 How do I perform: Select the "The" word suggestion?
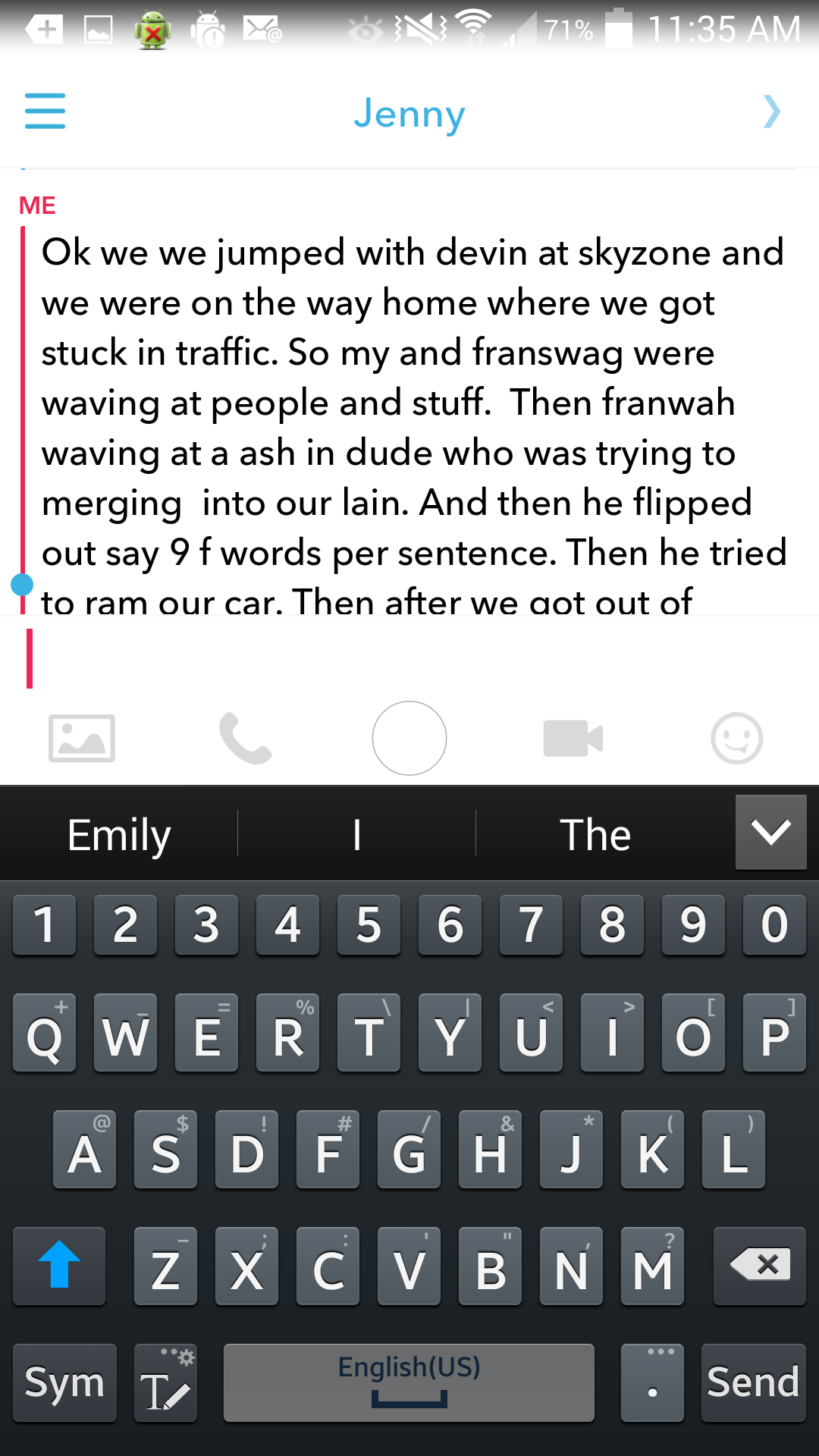[595, 834]
